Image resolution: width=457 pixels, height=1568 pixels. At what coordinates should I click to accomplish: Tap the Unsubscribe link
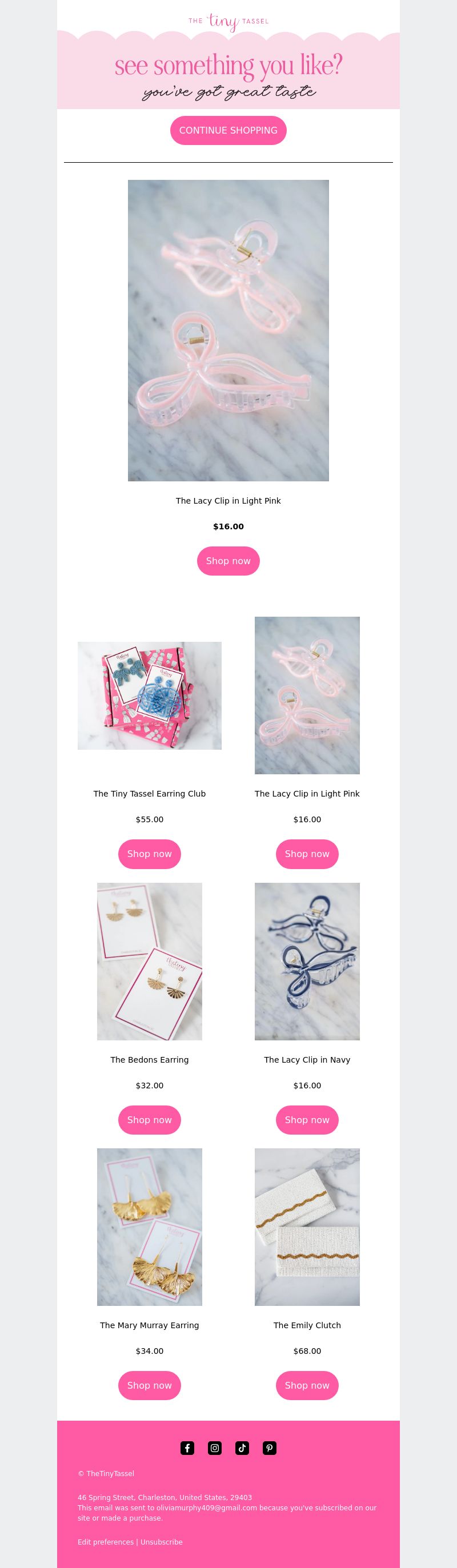click(x=162, y=1542)
